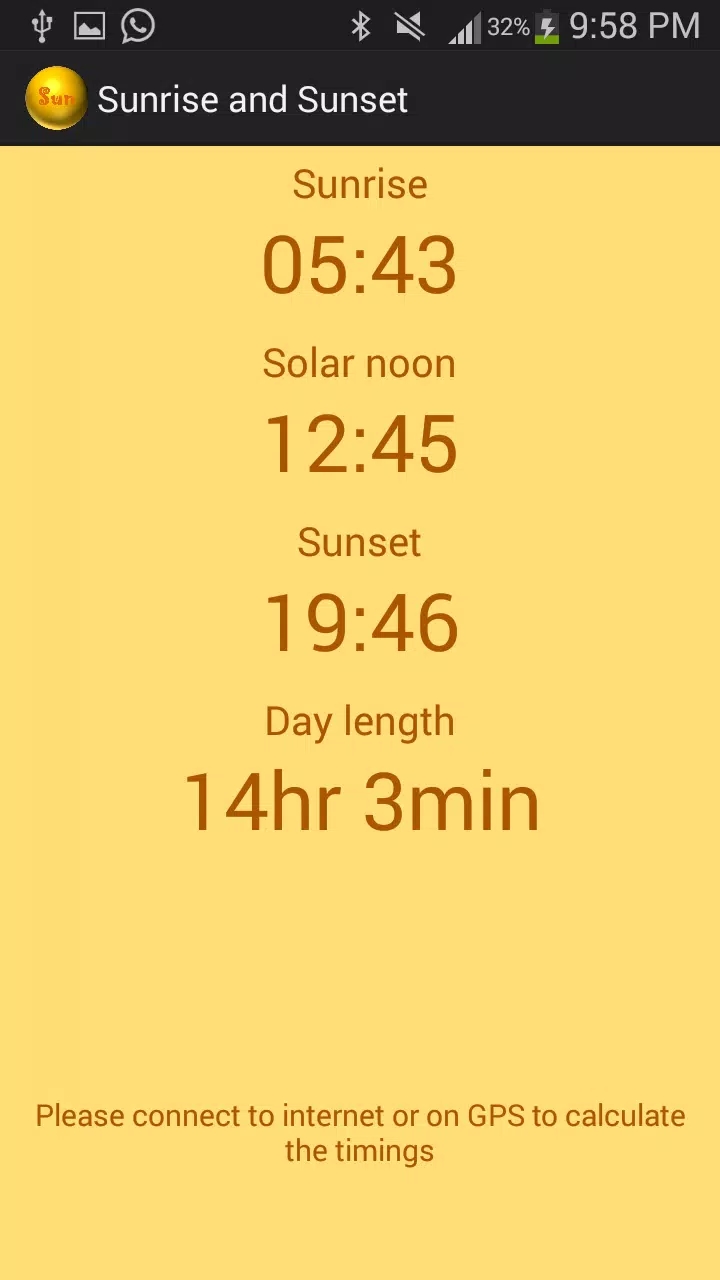Tap the Sunrise section heading
Image resolution: width=720 pixels, height=1280 pixels.
[359, 184]
